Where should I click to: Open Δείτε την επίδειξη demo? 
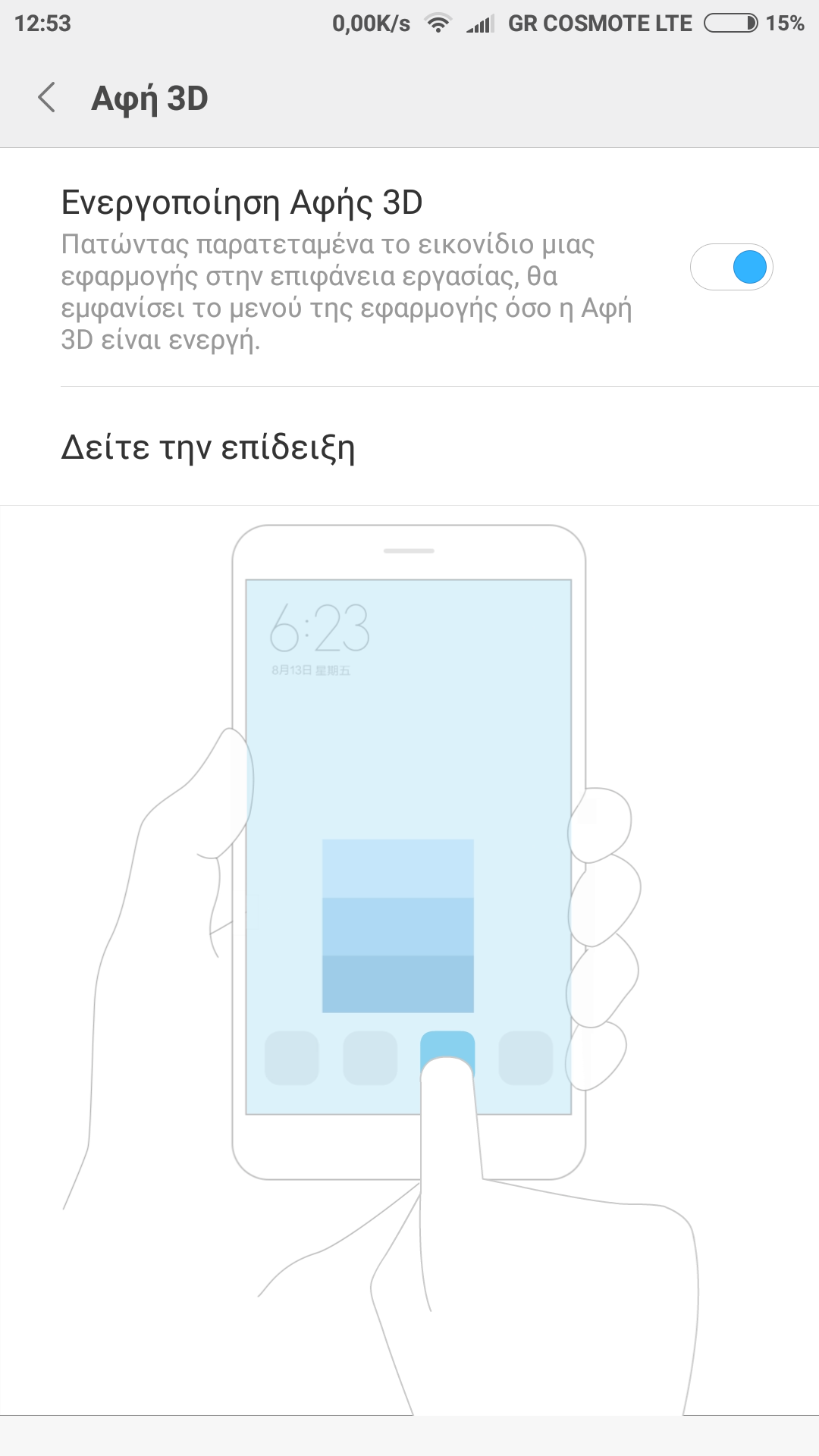[409, 447]
